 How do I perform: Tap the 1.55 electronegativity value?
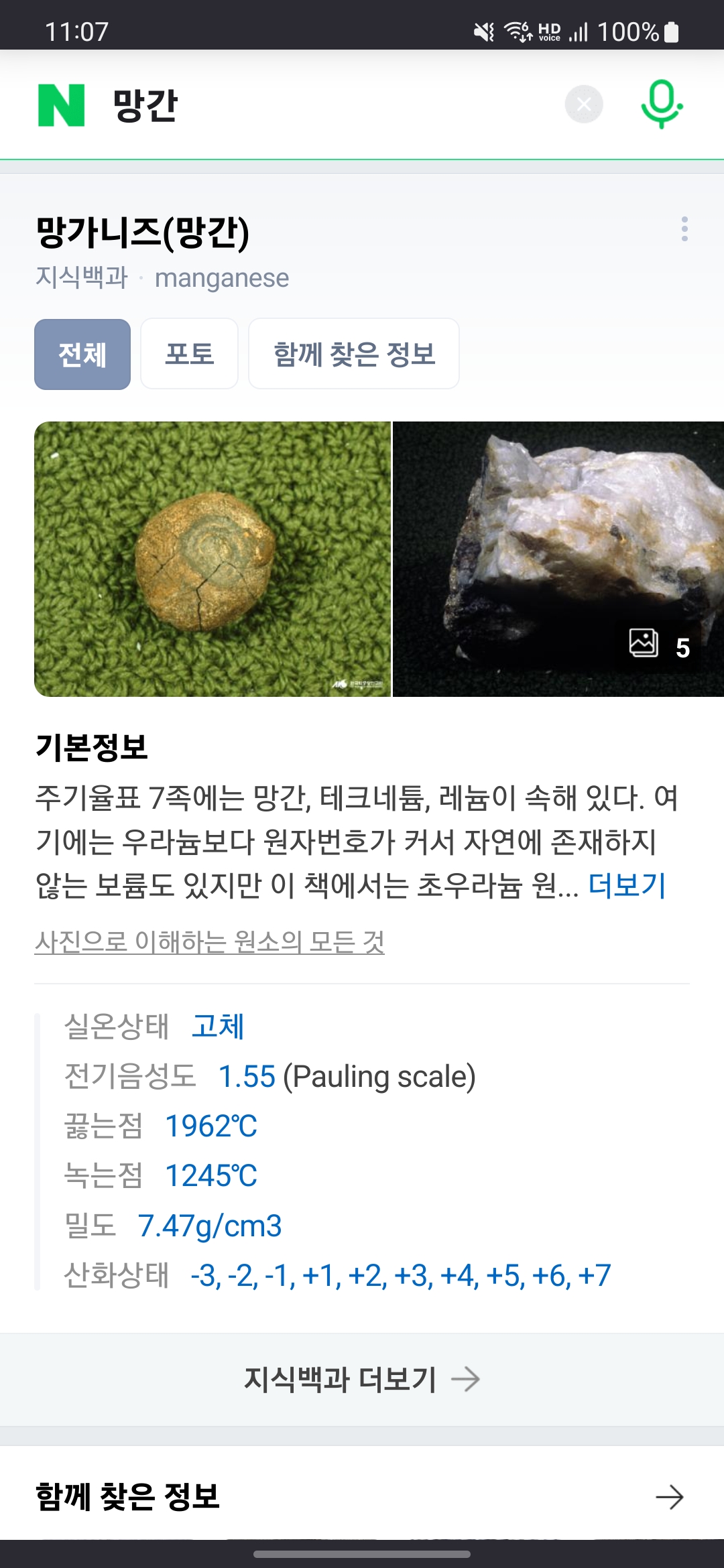[247, 1076]
